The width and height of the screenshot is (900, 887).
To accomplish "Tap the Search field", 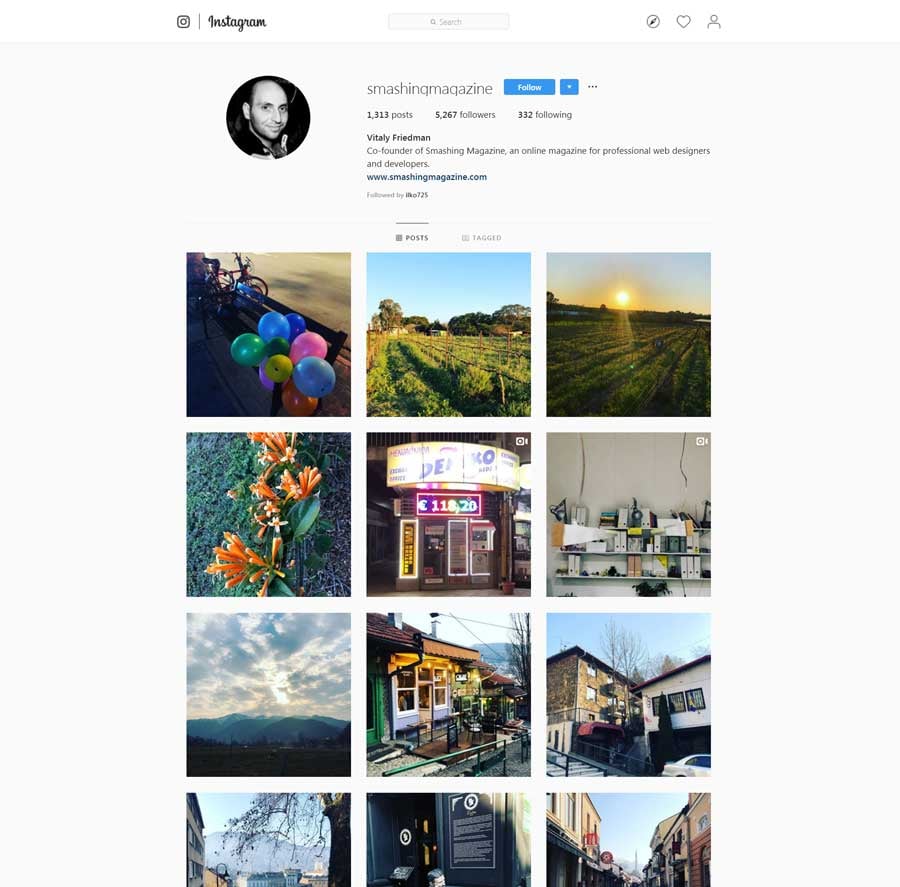I will coord(448,21).
